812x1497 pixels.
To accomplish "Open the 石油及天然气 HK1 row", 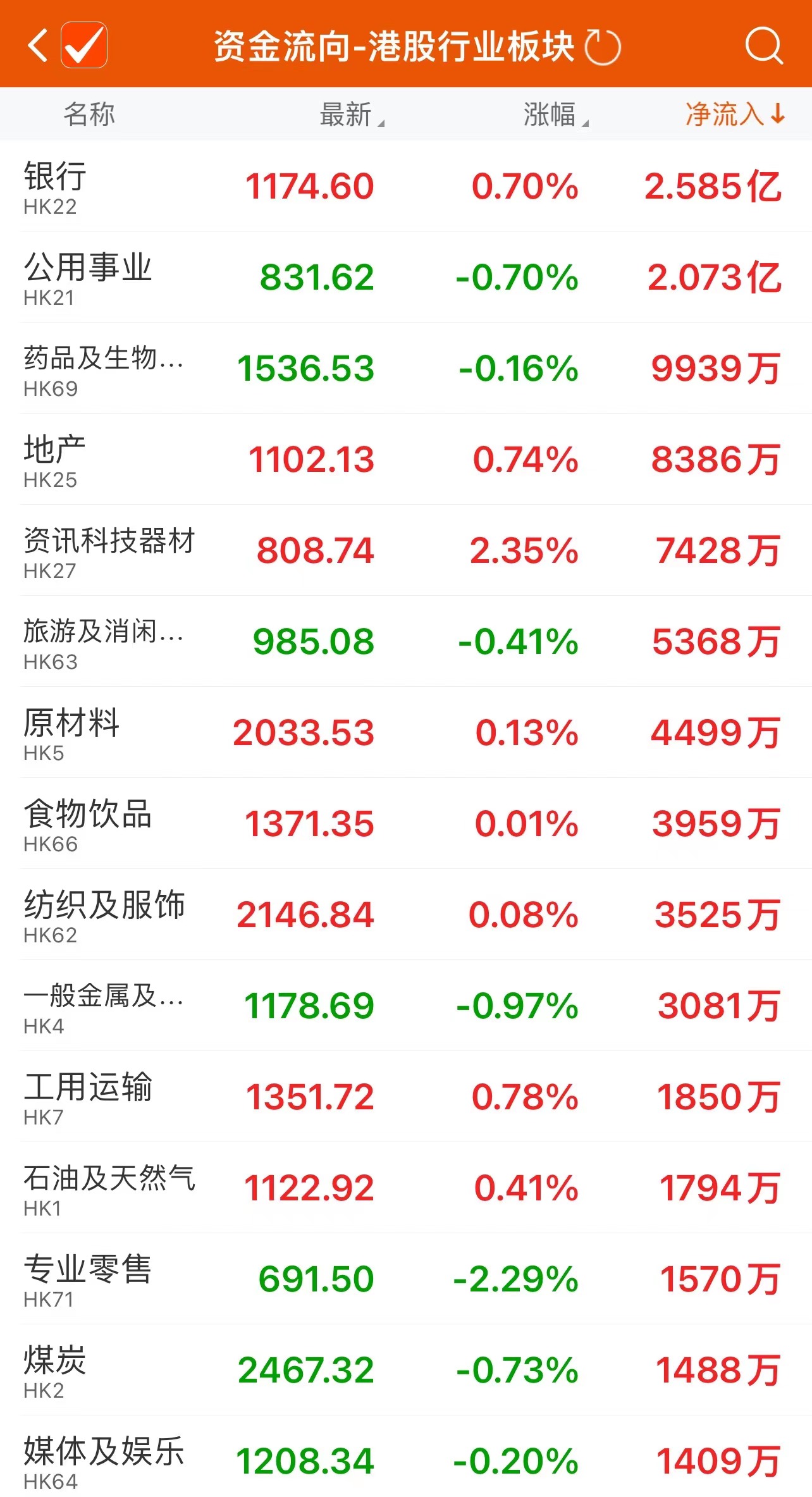I will pos(406,1188).
